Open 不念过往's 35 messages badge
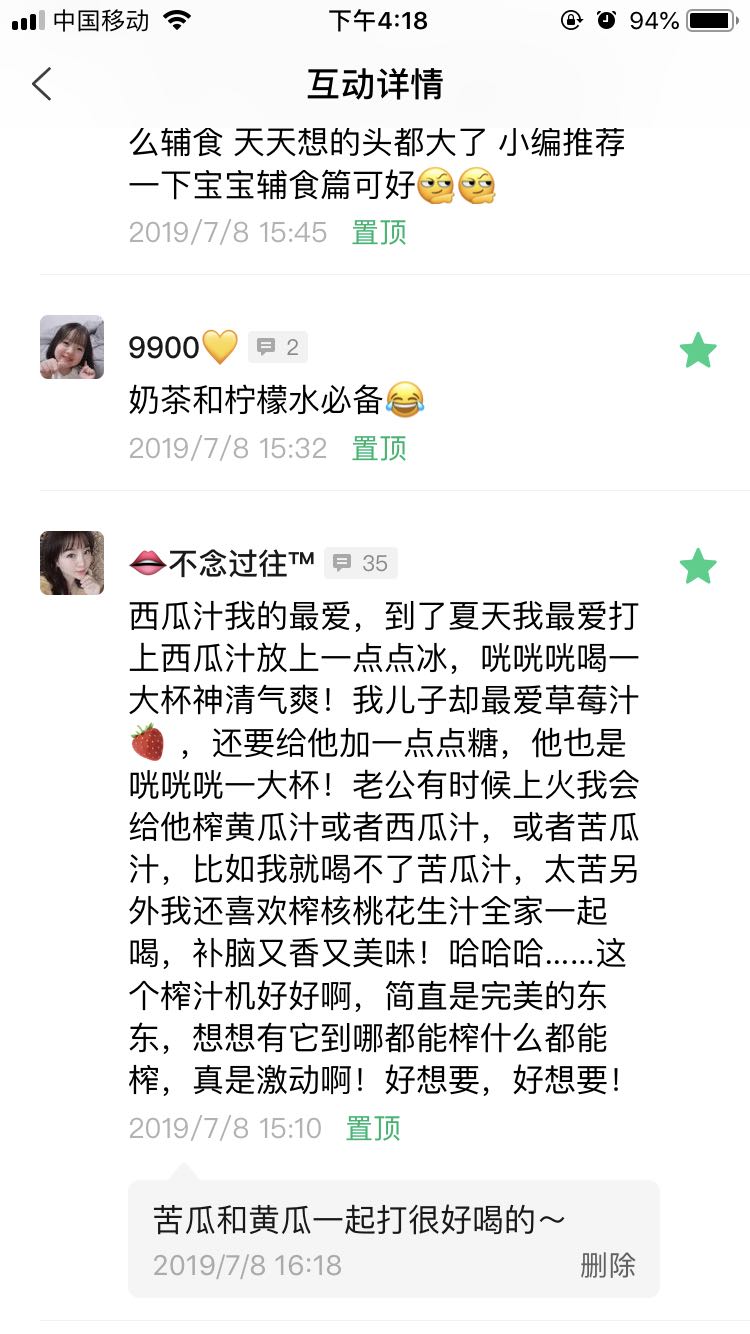 361,563
